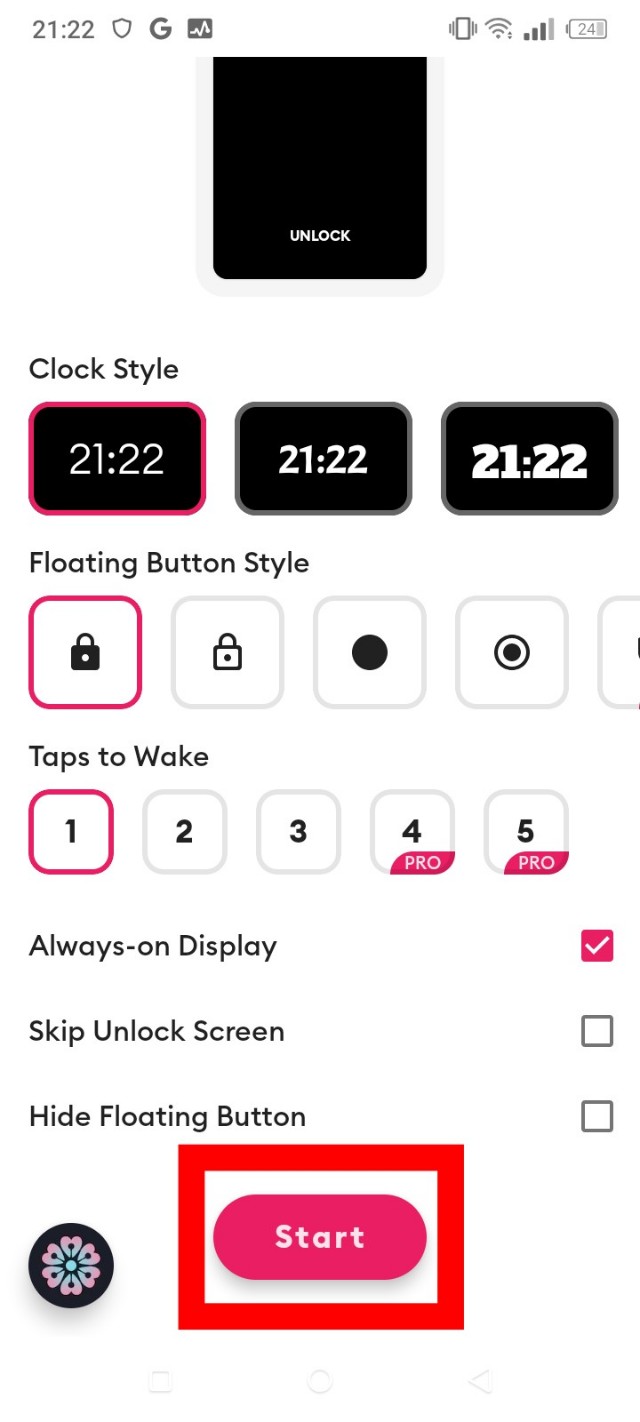Image resolution: width=640 pixels, height=1422 pixels.
Task: Open the flower floating icon
Action: pyautogui.click(x=71, y=1265)
